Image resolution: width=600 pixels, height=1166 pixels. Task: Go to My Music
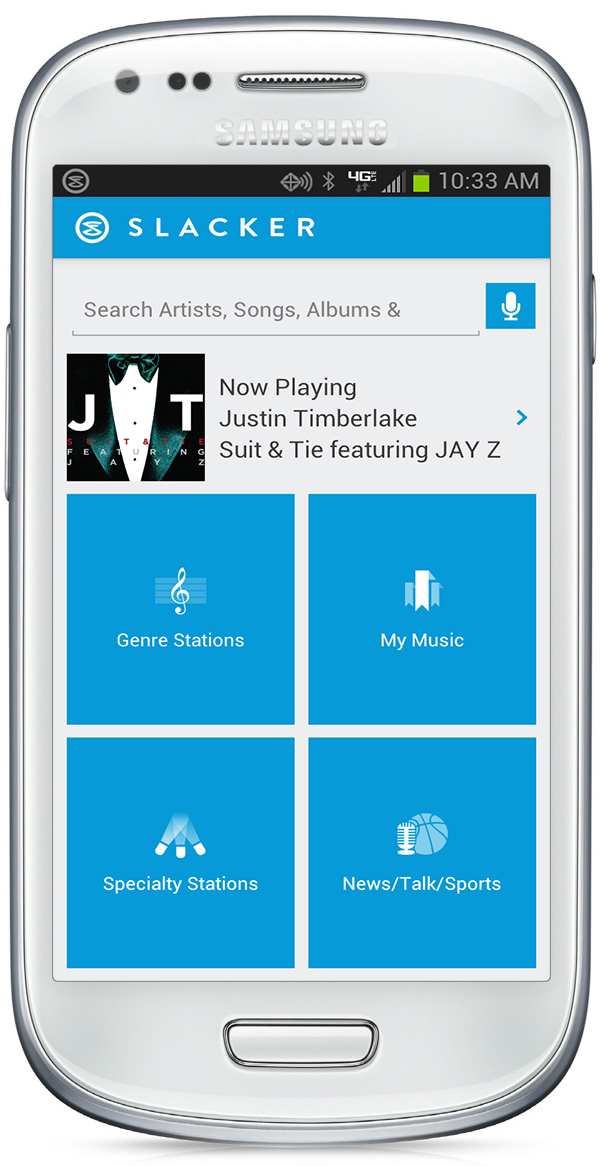422,609
